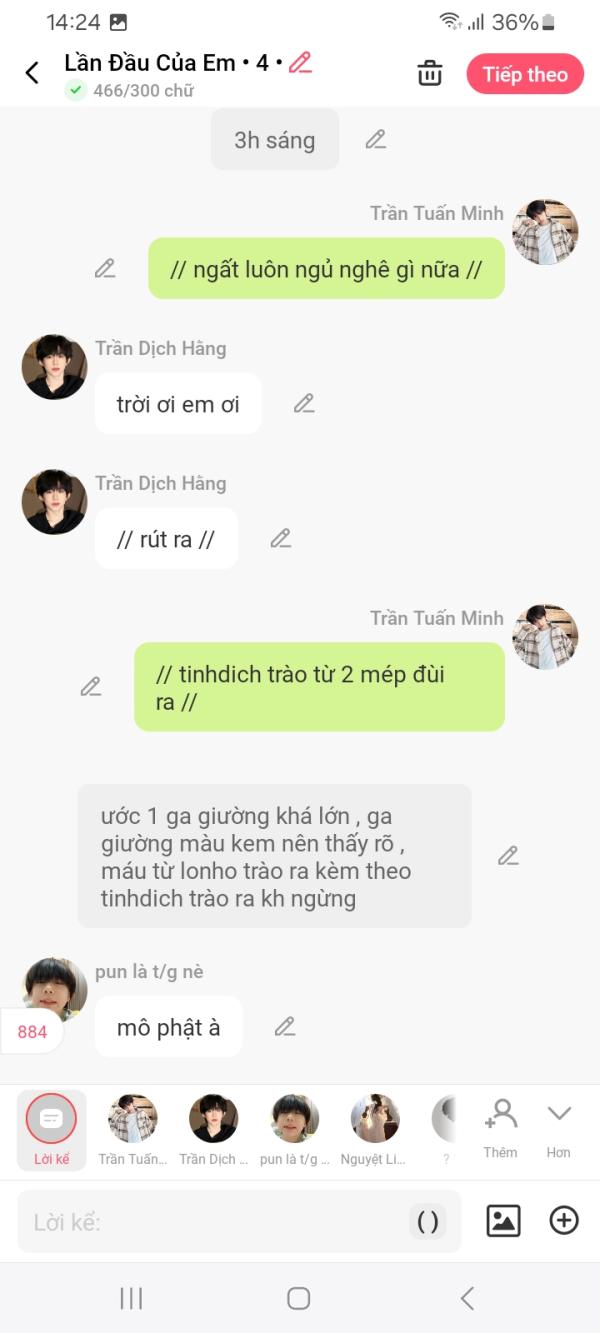Viewport: 600px width, 1333px height.
Task: Expand more characters with Hơn
Action: (558, 1126)
